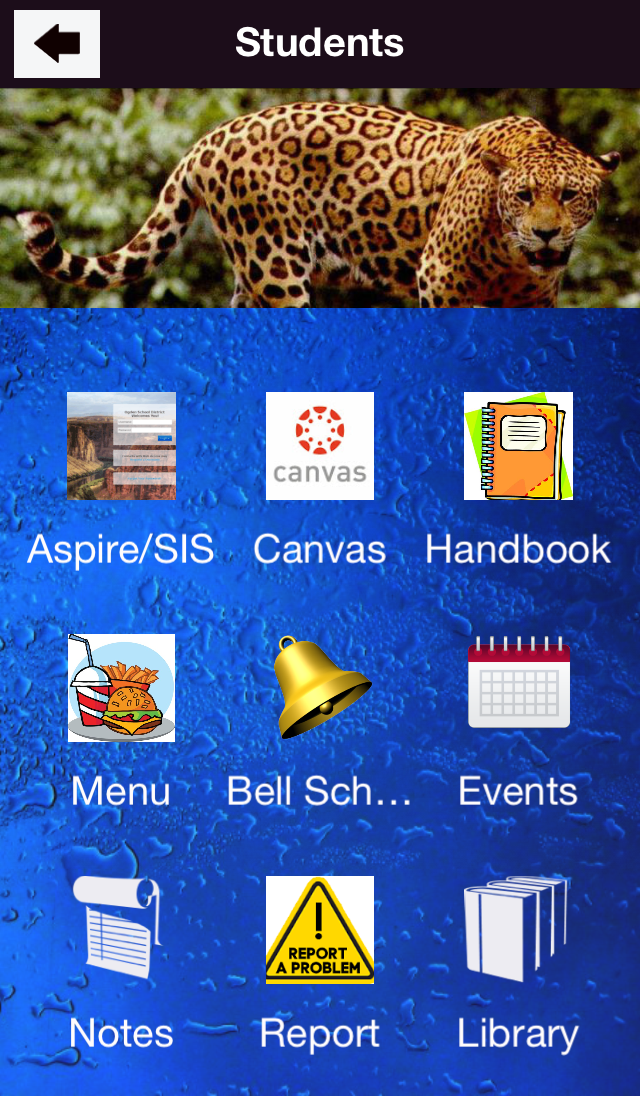Image resolution: width=640 pixels, height=1096 pixels.
Task: Tap Report a Problem
Action: tap(320, 930)
